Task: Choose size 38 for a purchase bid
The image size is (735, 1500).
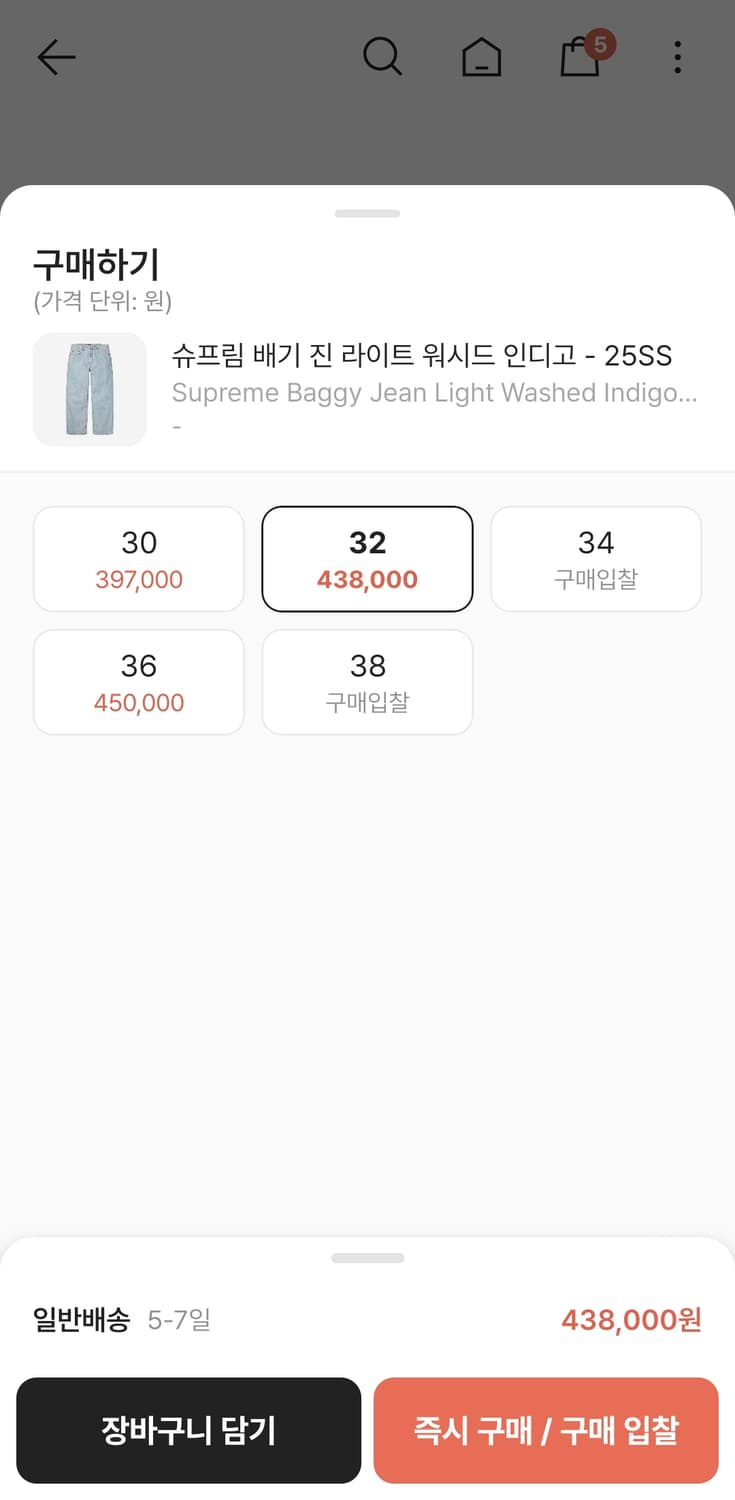Action: (367, 682)
